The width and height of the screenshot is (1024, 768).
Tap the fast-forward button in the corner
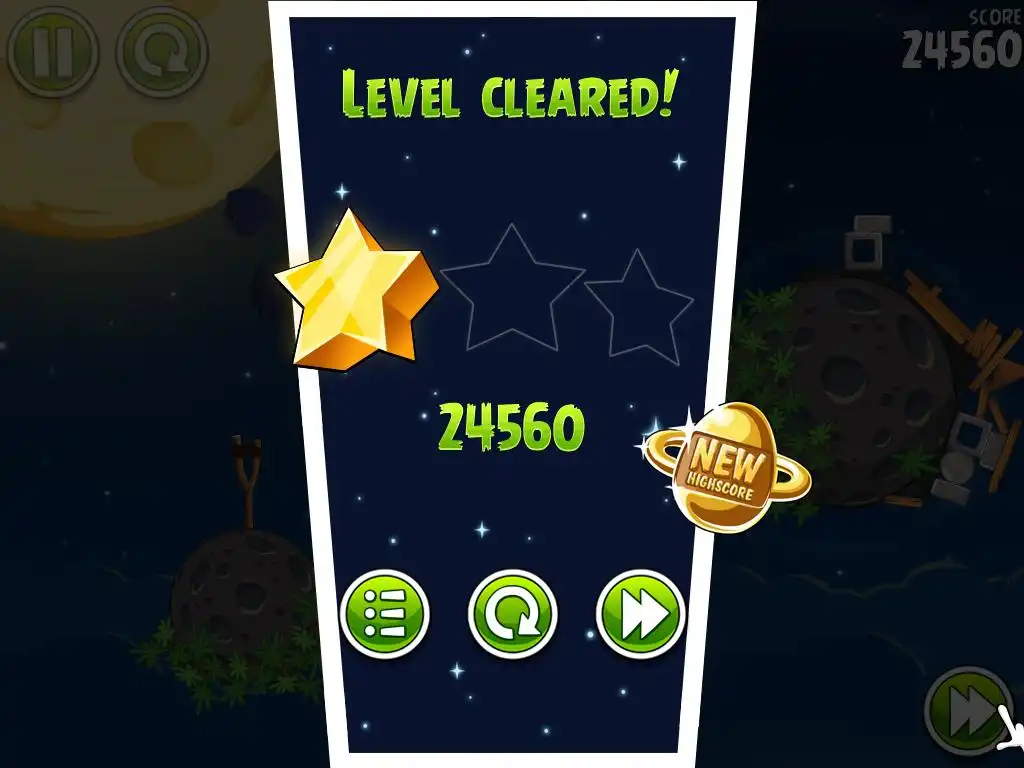click(x=967, y=711)
